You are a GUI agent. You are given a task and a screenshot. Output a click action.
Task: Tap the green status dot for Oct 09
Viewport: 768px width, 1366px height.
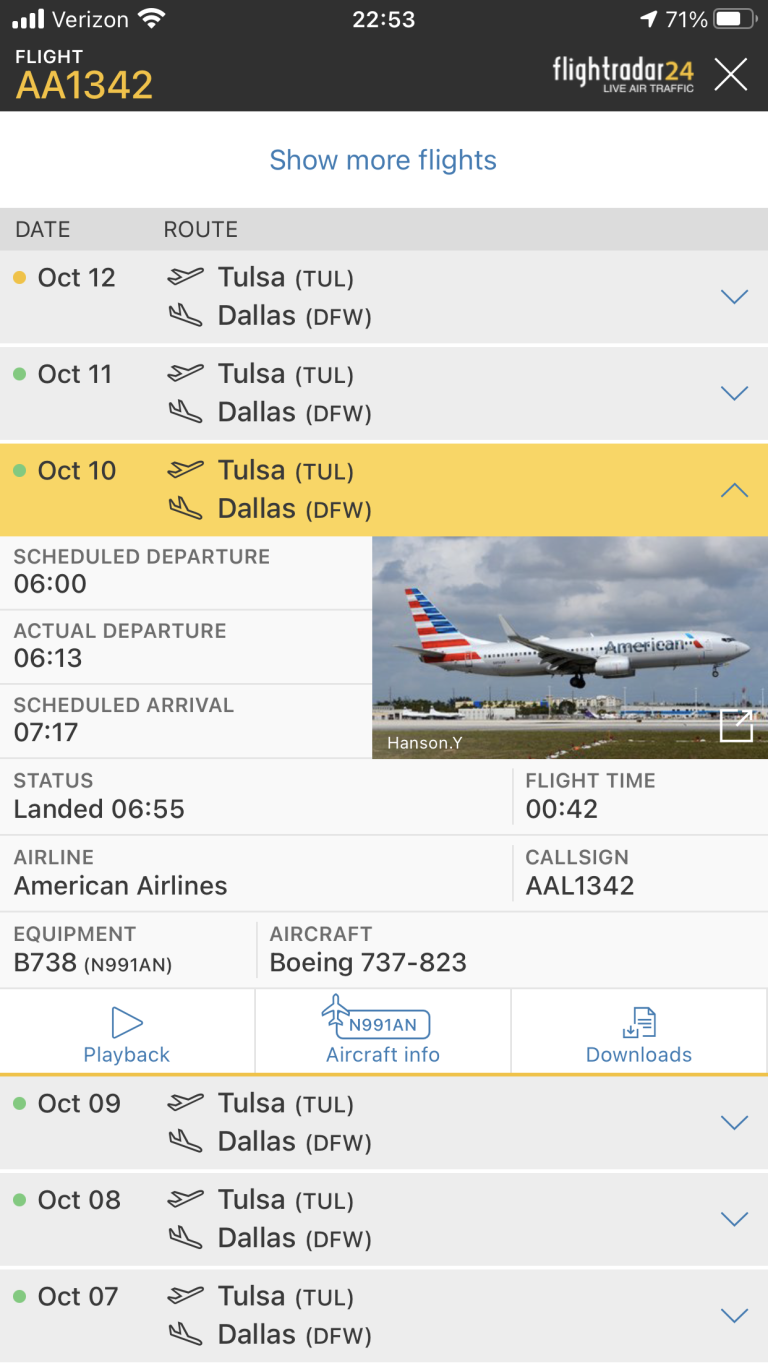pyautogui.click(x=21, y=1103)
